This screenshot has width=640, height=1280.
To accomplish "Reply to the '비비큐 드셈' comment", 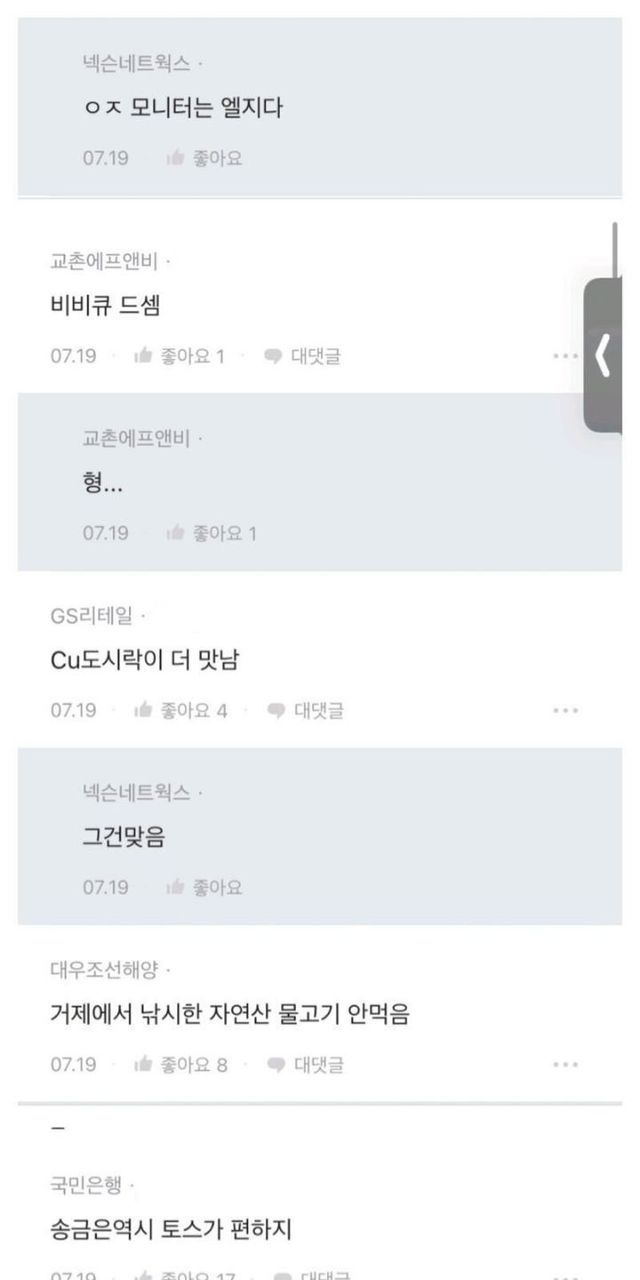I will 303,356.
